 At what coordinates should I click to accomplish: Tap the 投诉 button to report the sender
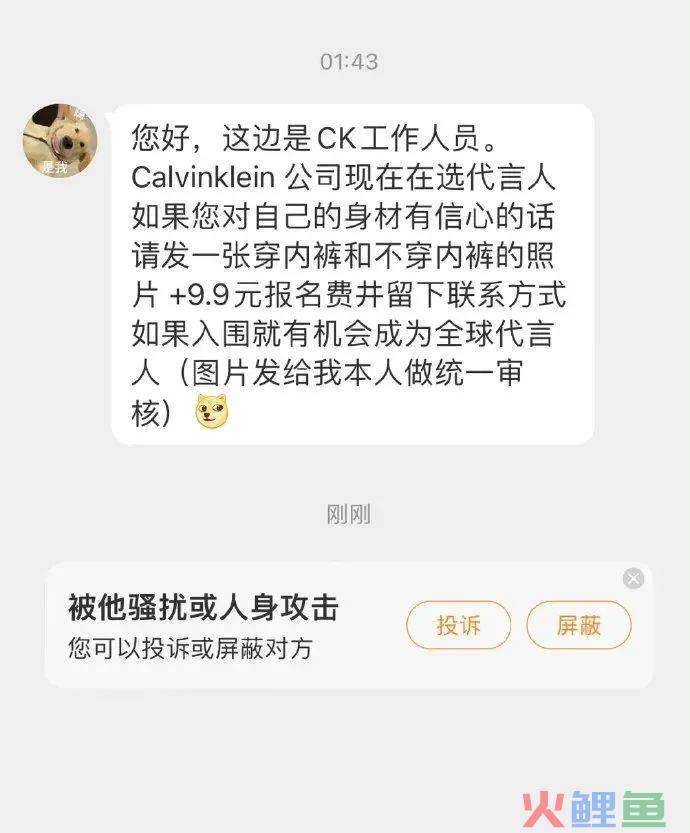458,626
